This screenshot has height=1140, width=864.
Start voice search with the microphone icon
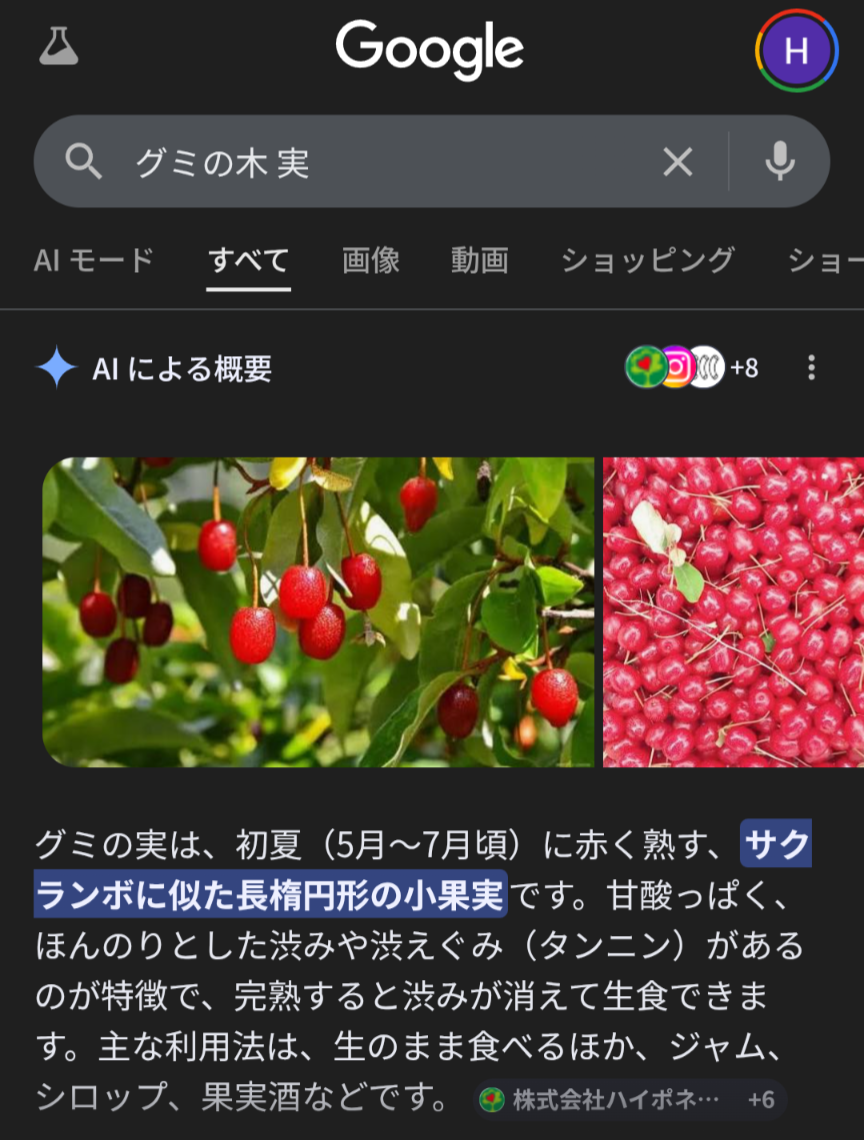(x=782, y=161)
